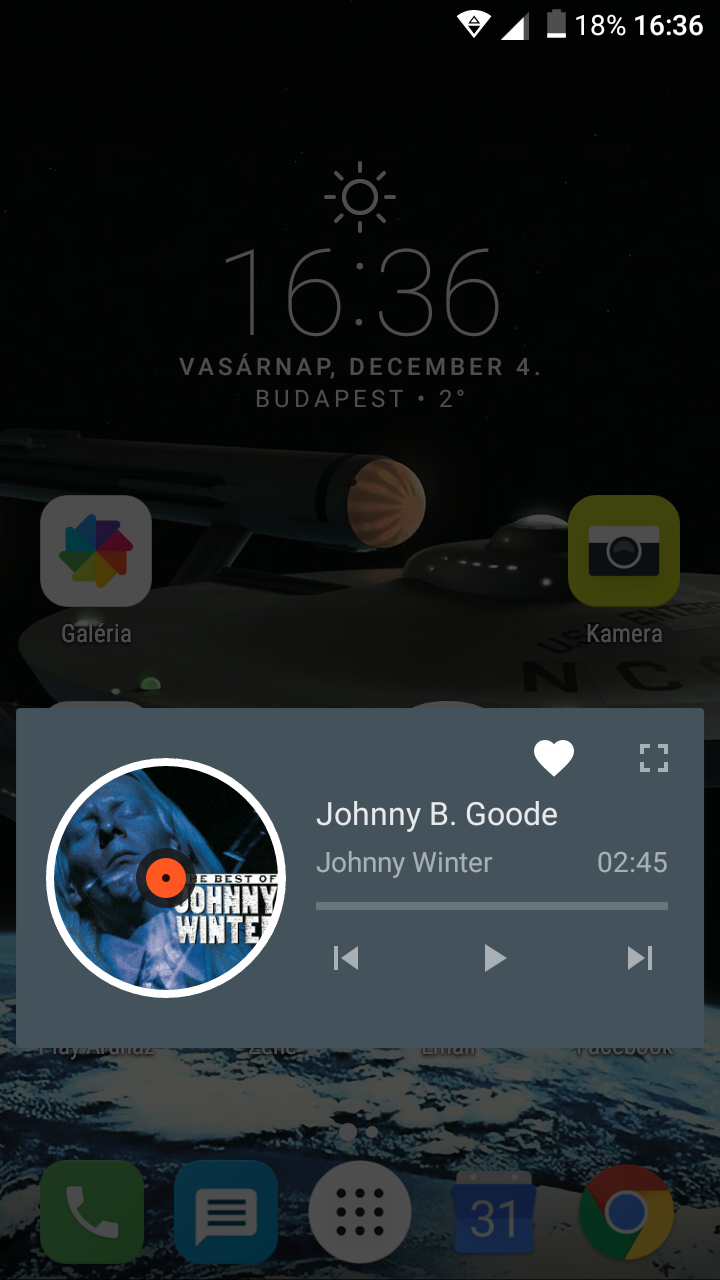Viewport: 720px width, 1280px height.
Task: Skip to the next track
Action: point(640,958)
